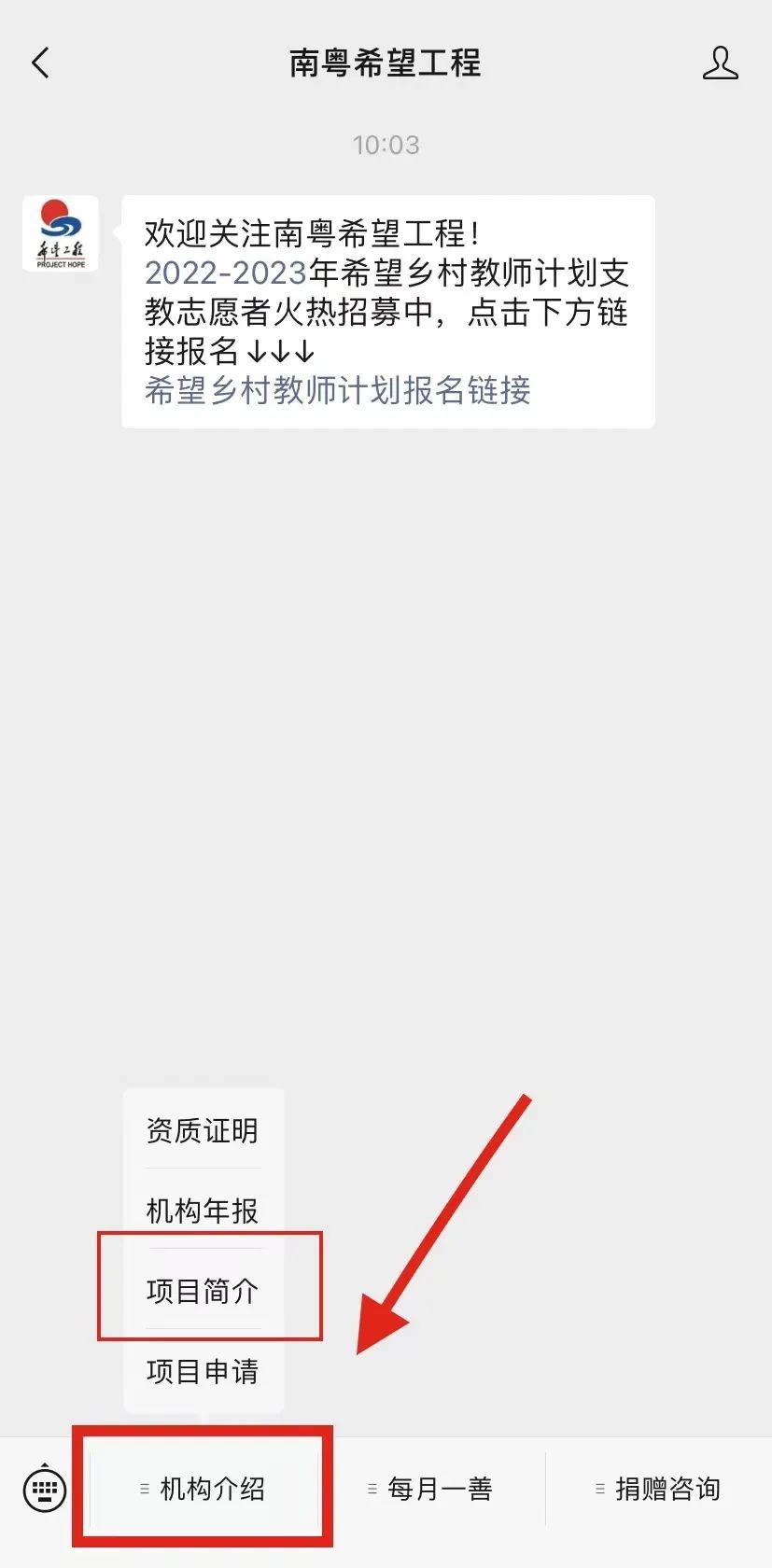Open 机构年报 menu item

pos(203,1211)
